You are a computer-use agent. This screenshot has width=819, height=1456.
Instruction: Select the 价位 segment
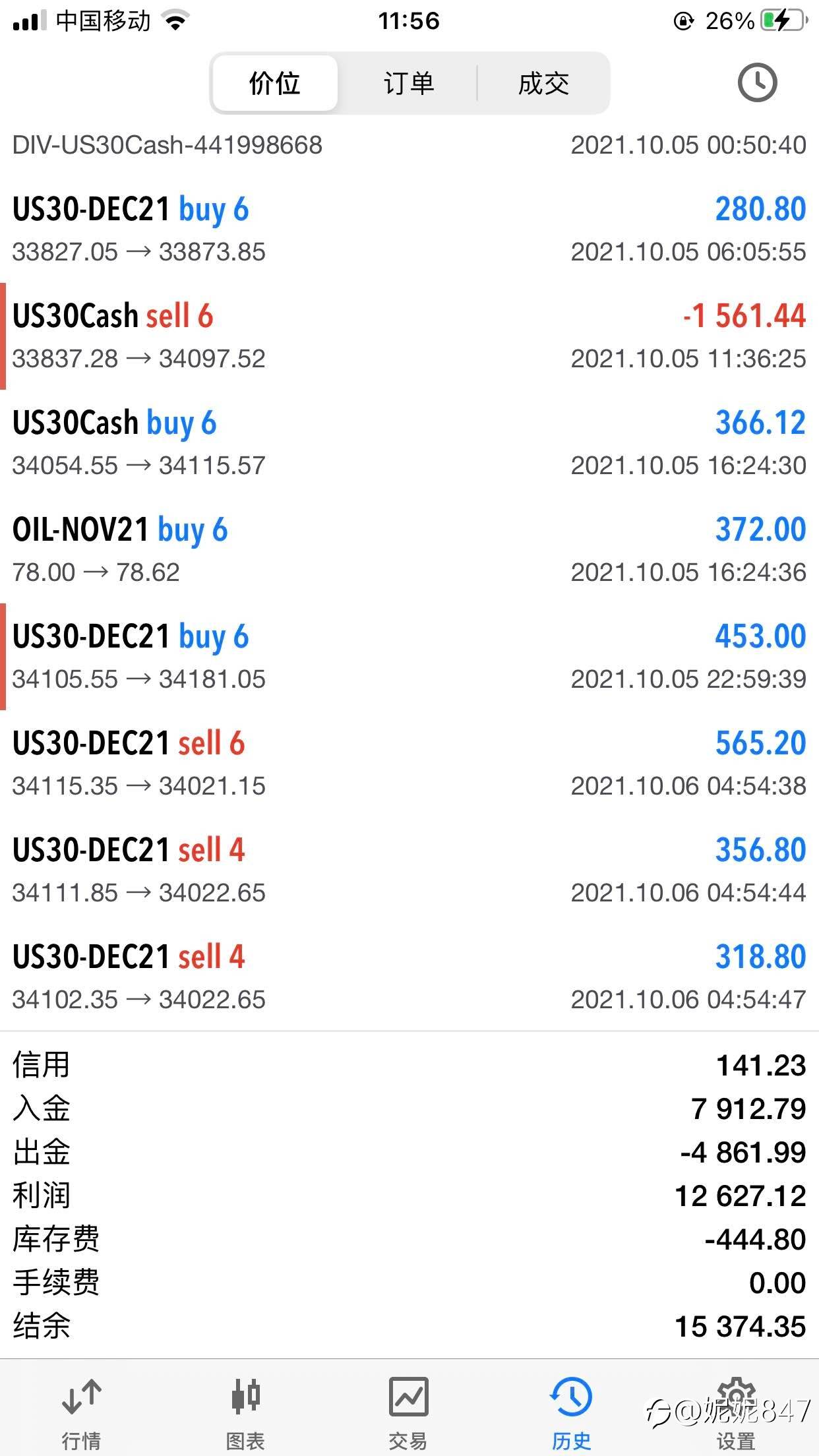[275, 84]
